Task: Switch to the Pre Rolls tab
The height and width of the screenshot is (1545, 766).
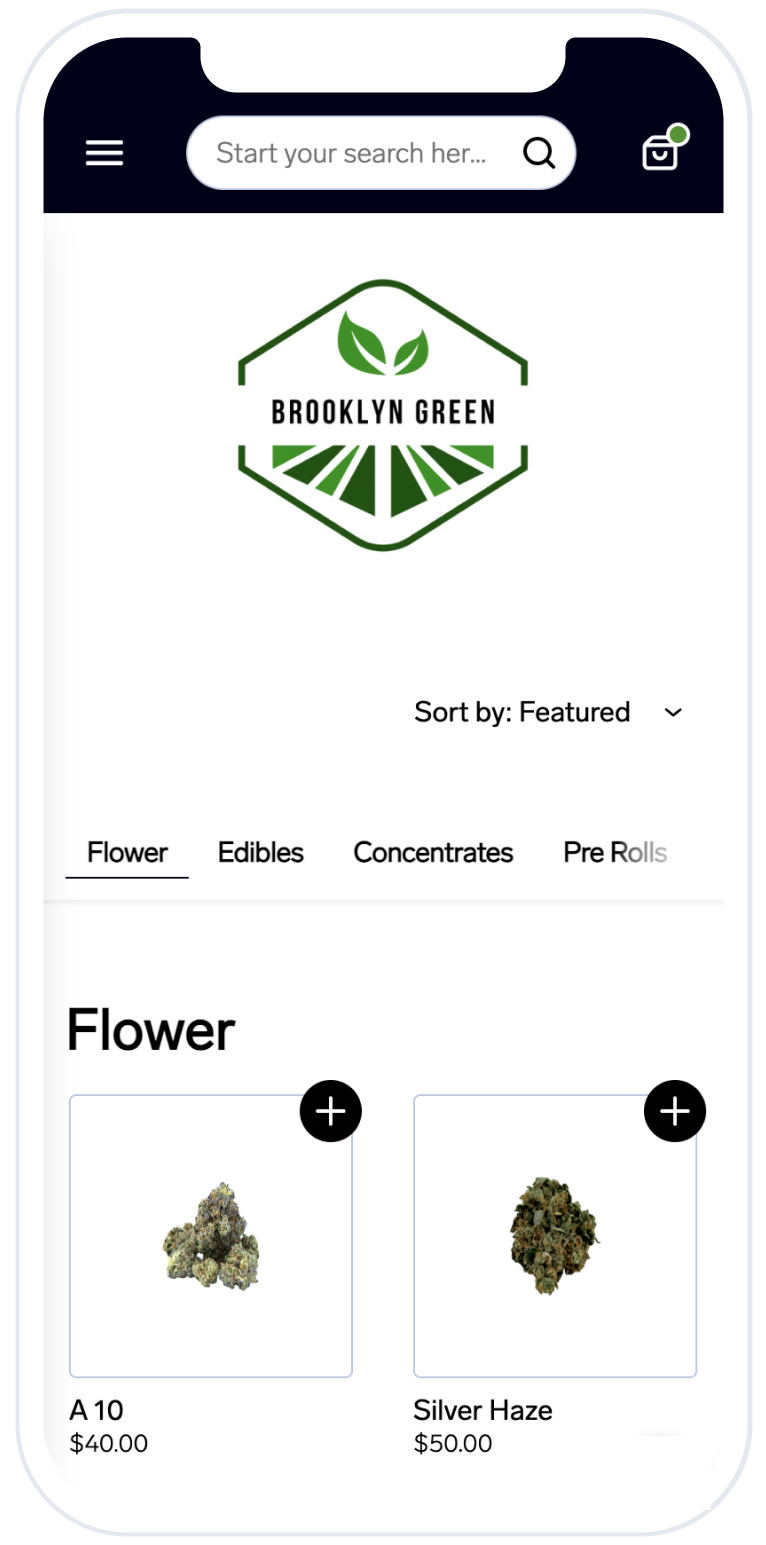Action: [x=614, y=852]
